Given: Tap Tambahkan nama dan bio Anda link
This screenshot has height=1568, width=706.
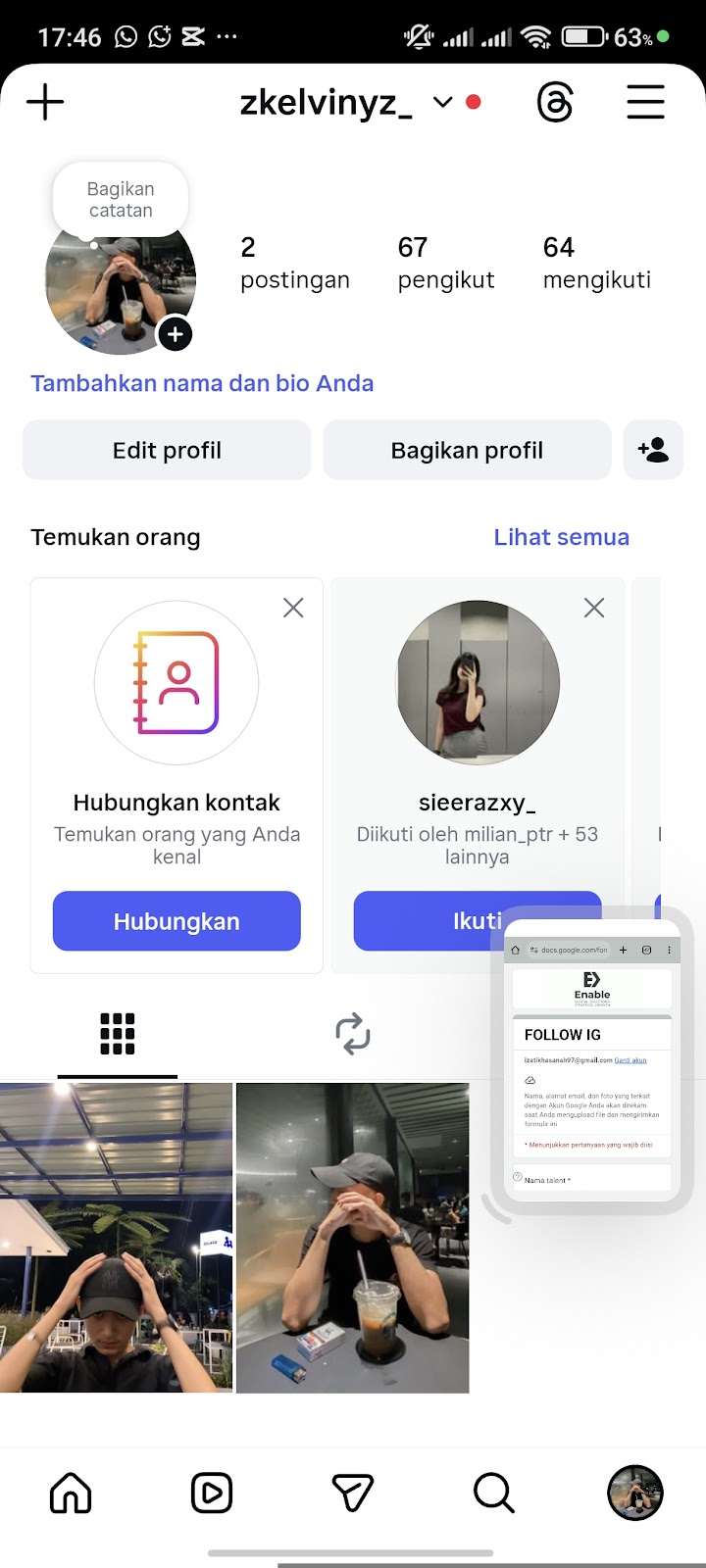Looking at the screenshot, I should coord(202,383).
